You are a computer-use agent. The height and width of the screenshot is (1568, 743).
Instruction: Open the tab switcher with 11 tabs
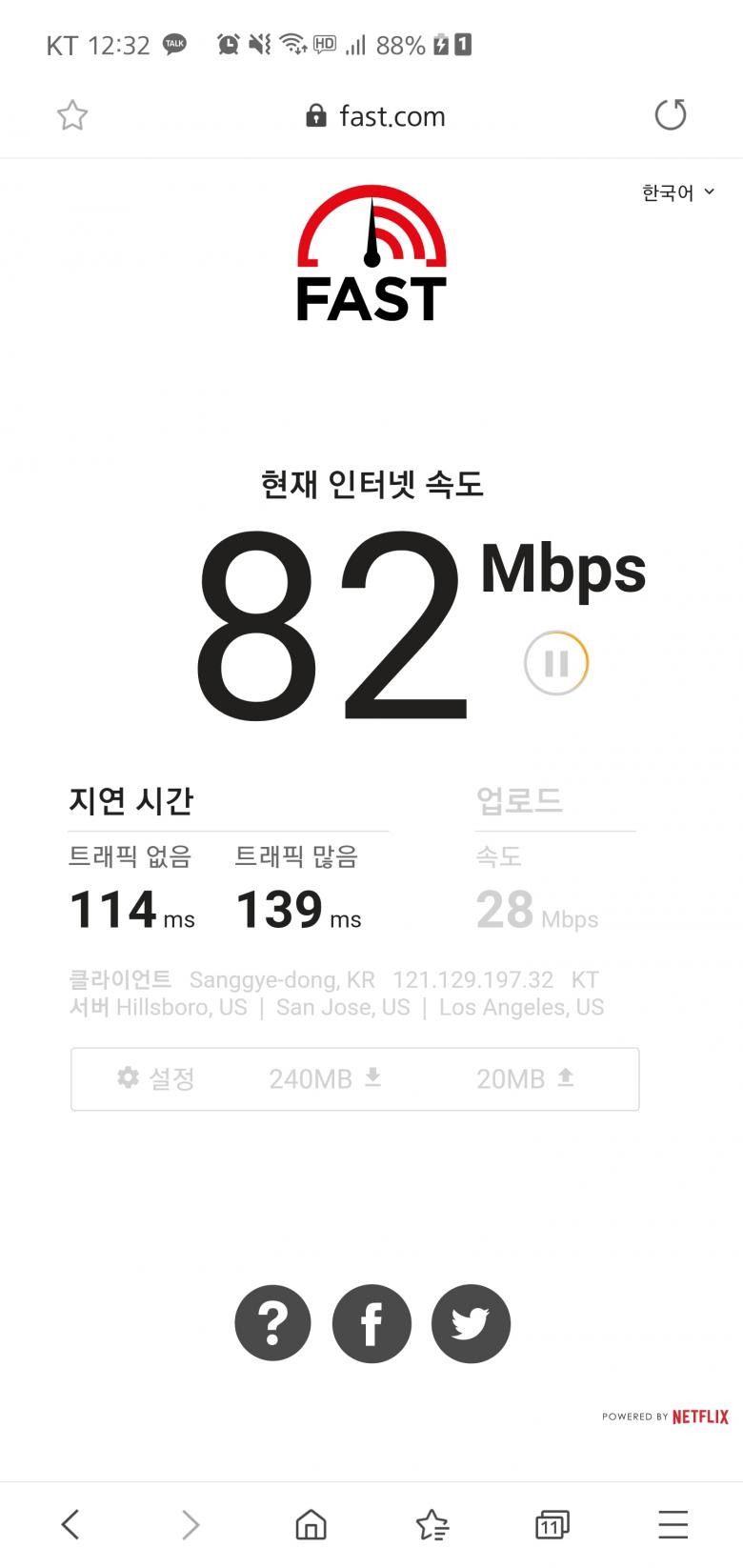(552, 1524)
